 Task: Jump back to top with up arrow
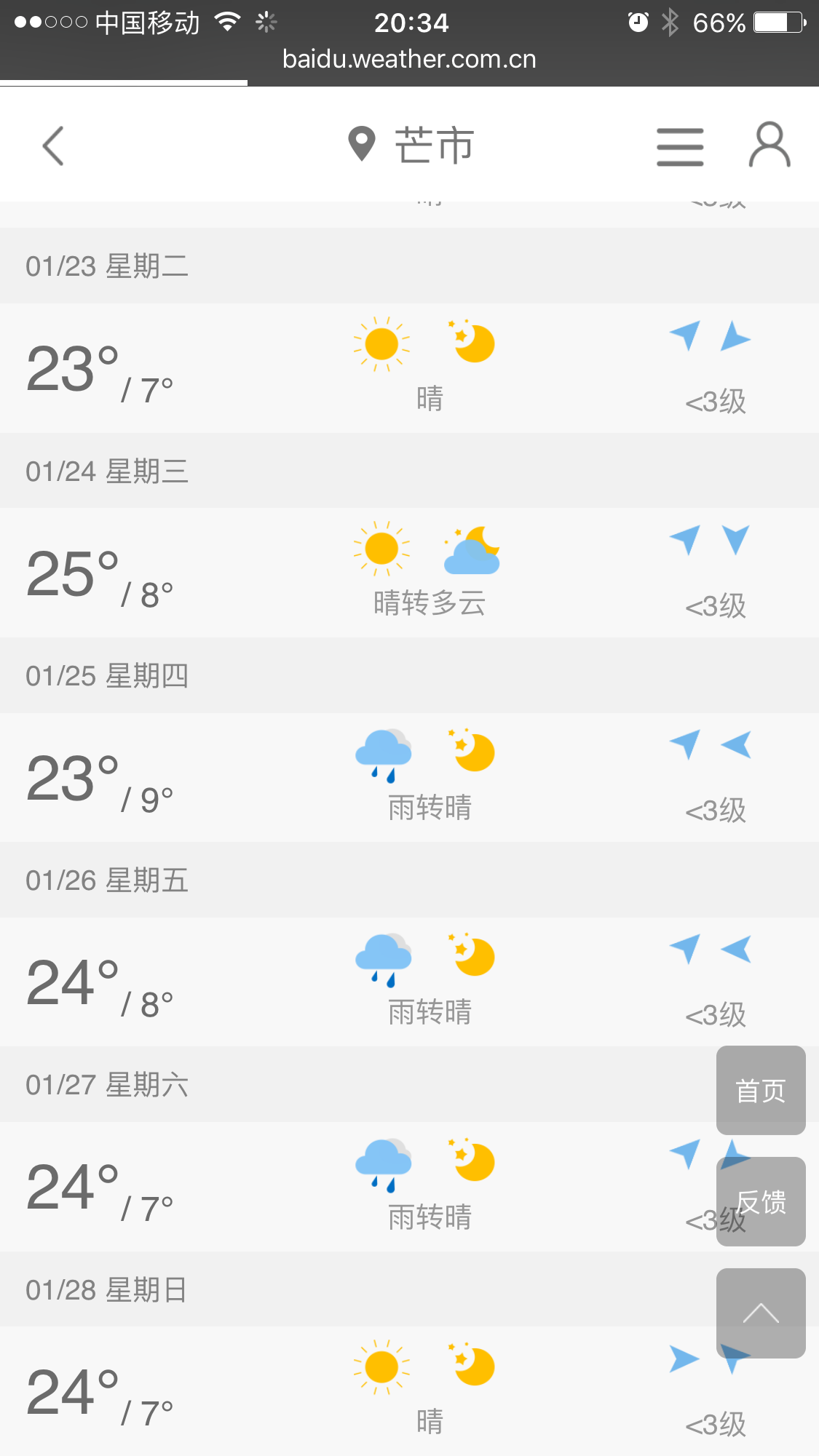click(761, 1313)
